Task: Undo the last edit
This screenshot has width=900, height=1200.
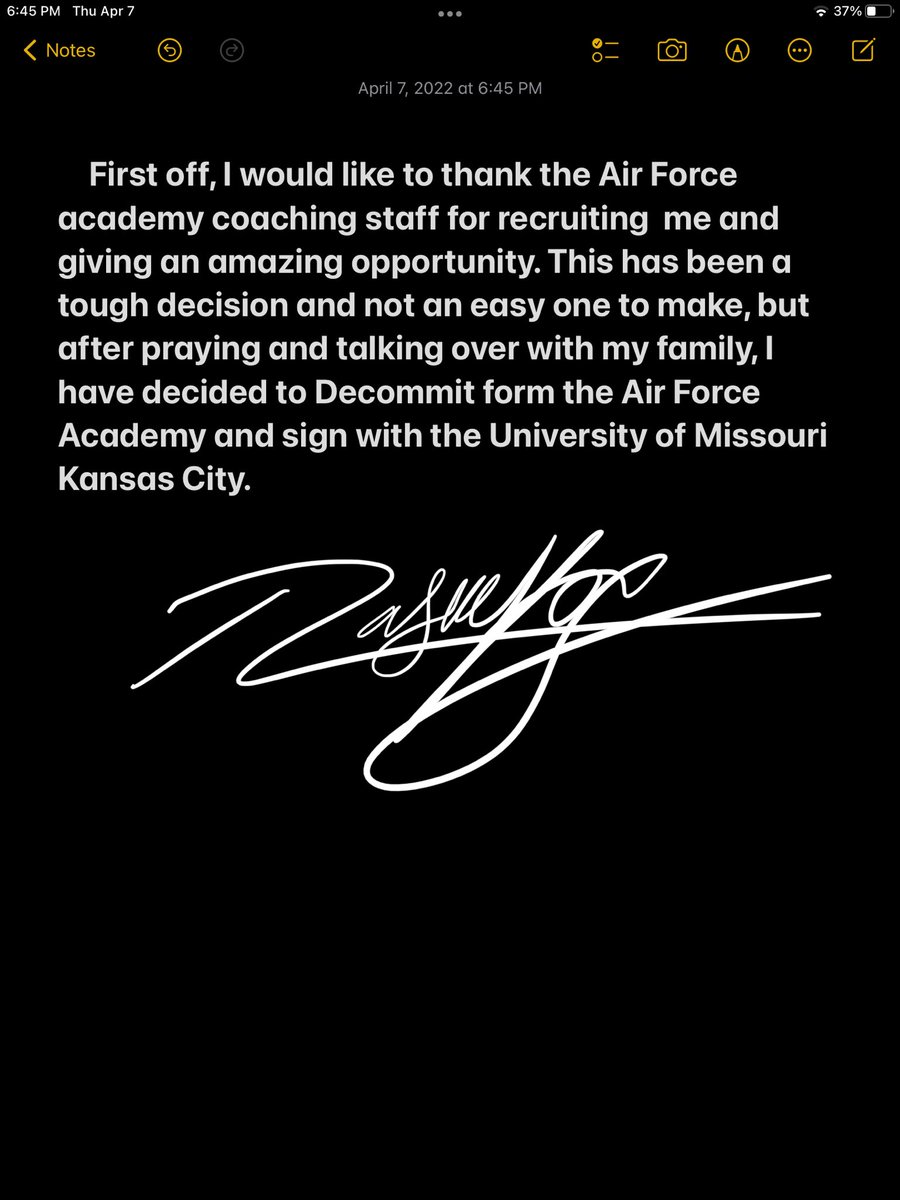Action: [x=170, y=50]
